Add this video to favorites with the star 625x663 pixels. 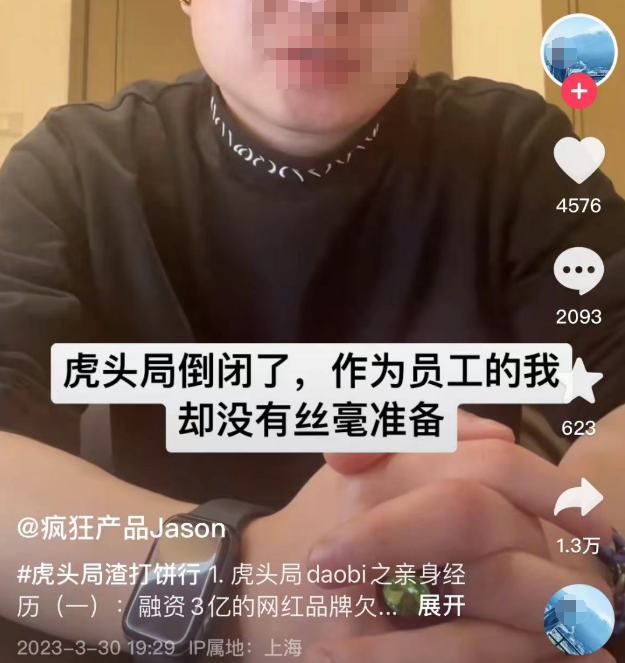pyautogui.click(x=581, y=383)
